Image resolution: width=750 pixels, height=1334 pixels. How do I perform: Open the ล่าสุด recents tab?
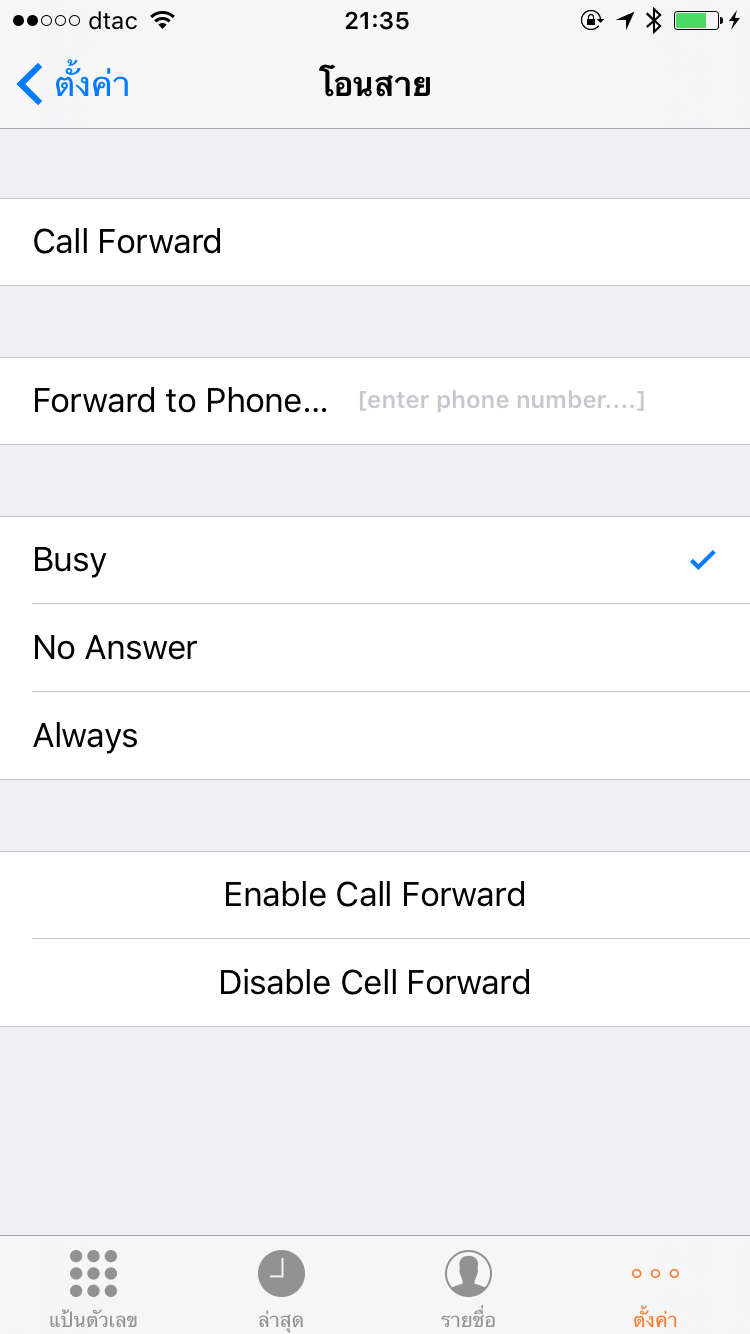pos(281,1286)
